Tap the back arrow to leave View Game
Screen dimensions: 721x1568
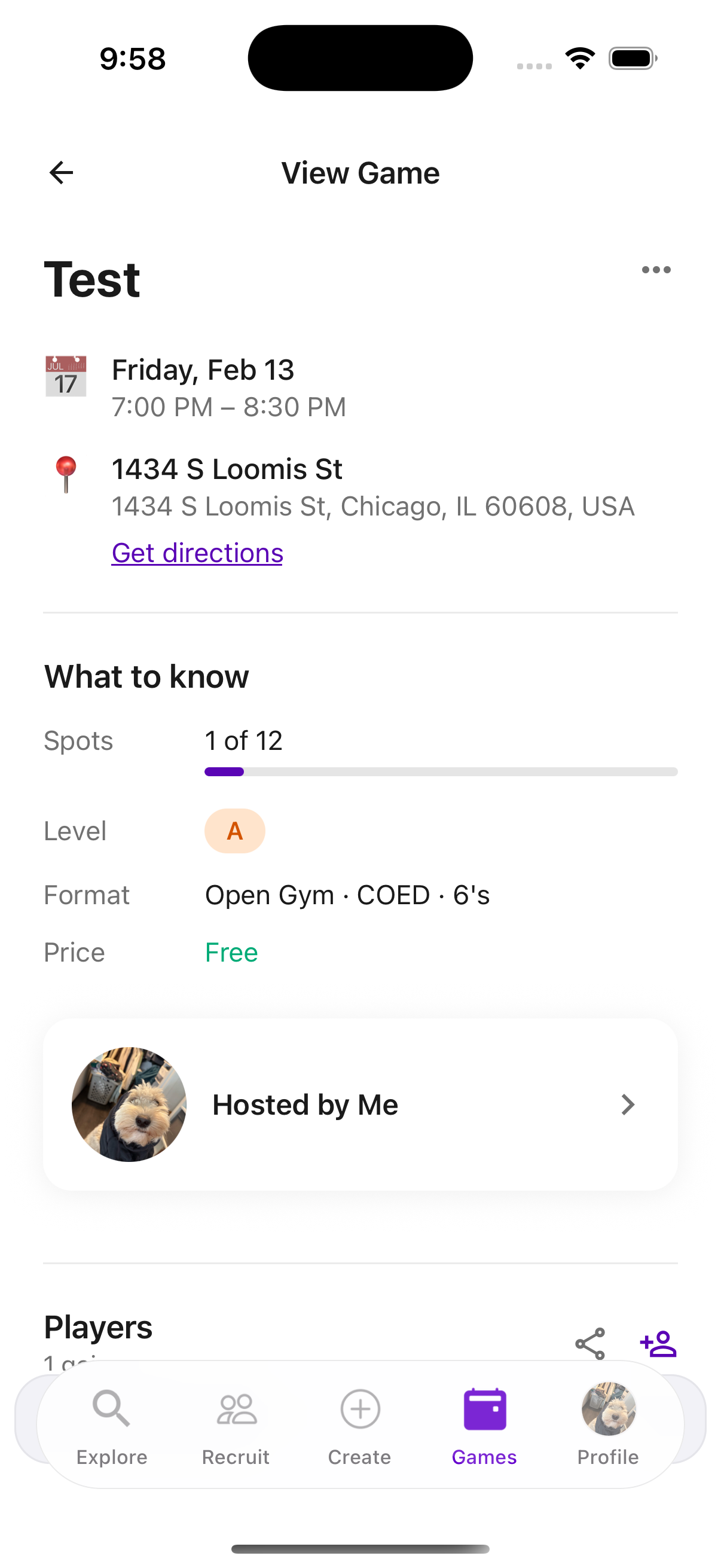coord(60,172)
